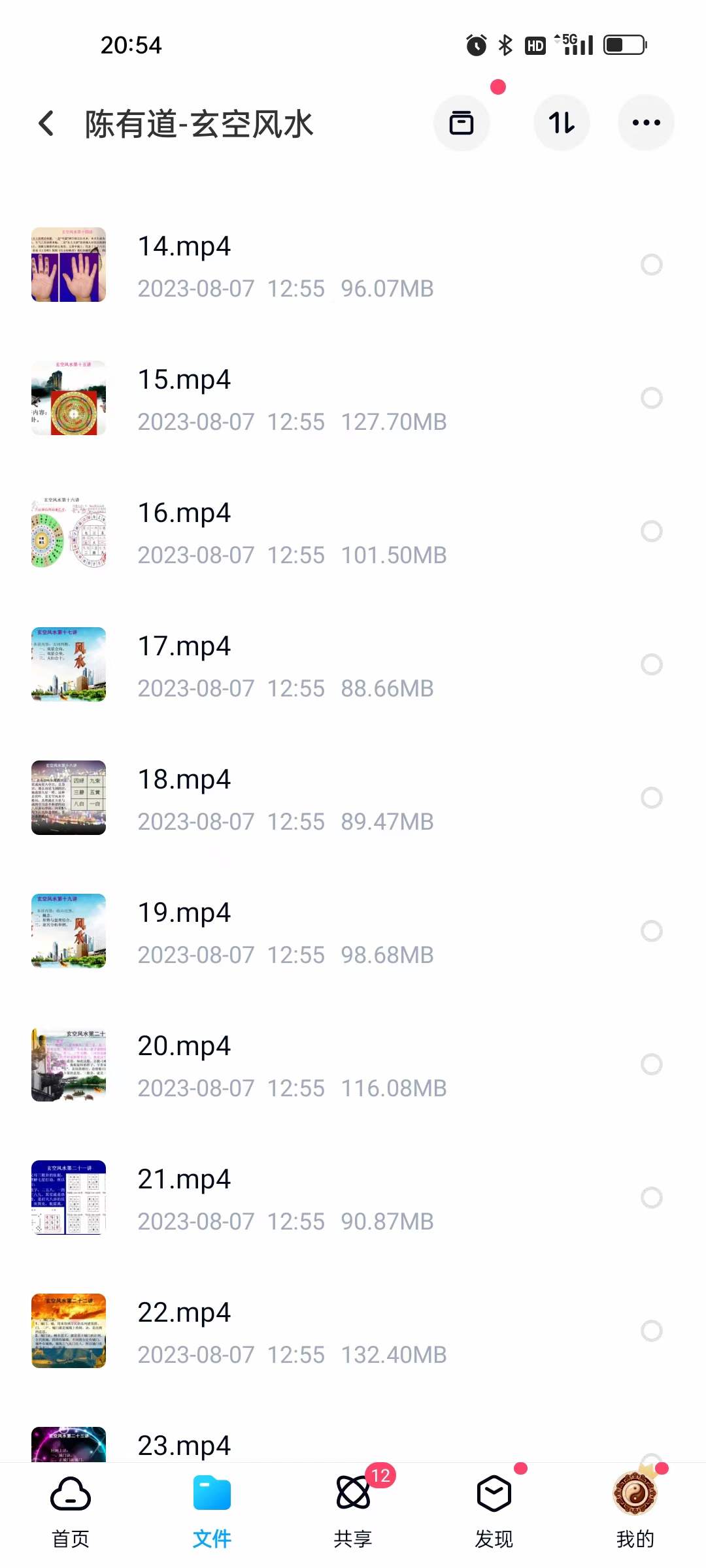Play the file 16.mp4

[x=184, y=514]
